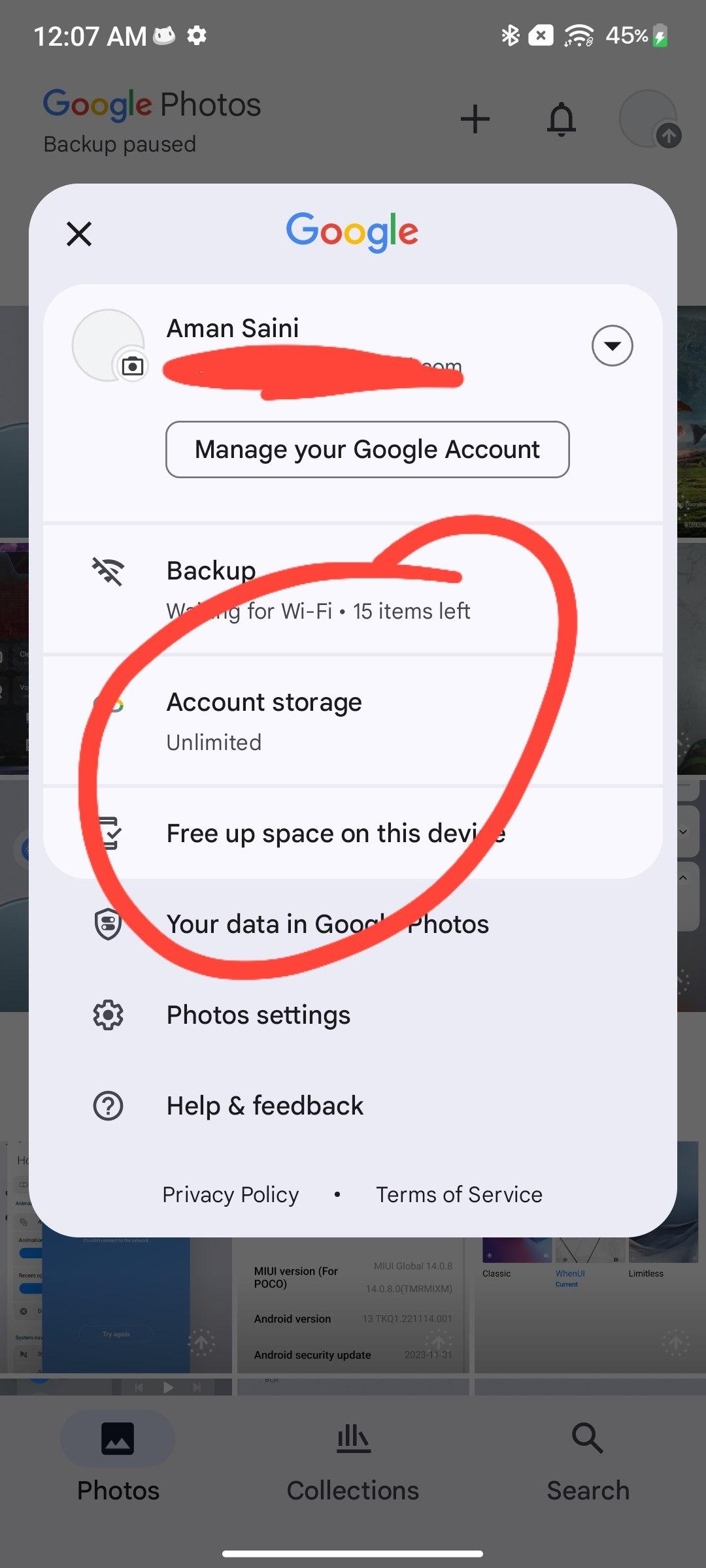Open Help & feedback
706x1568 pixels.
(353, 1106)
